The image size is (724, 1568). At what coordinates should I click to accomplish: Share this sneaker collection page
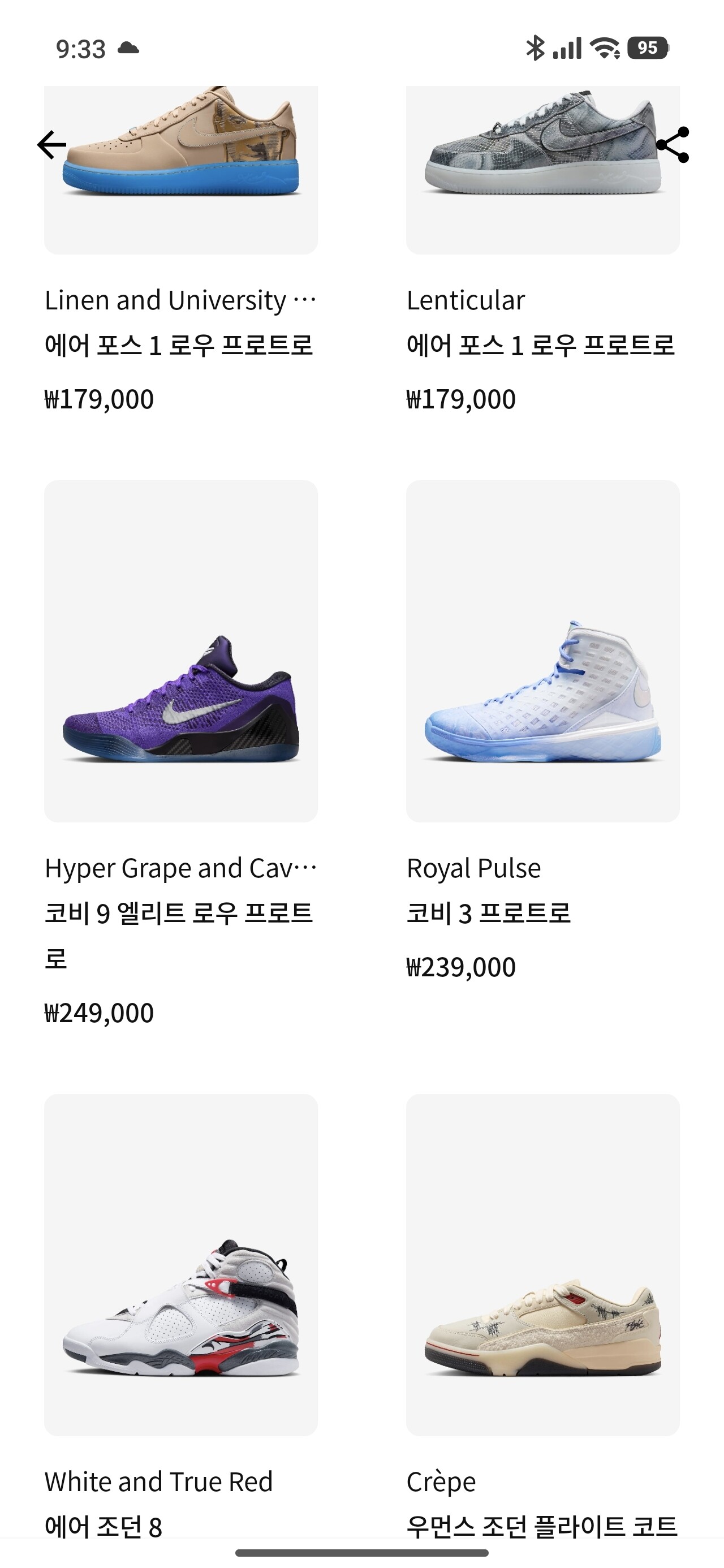click(673, 145)
